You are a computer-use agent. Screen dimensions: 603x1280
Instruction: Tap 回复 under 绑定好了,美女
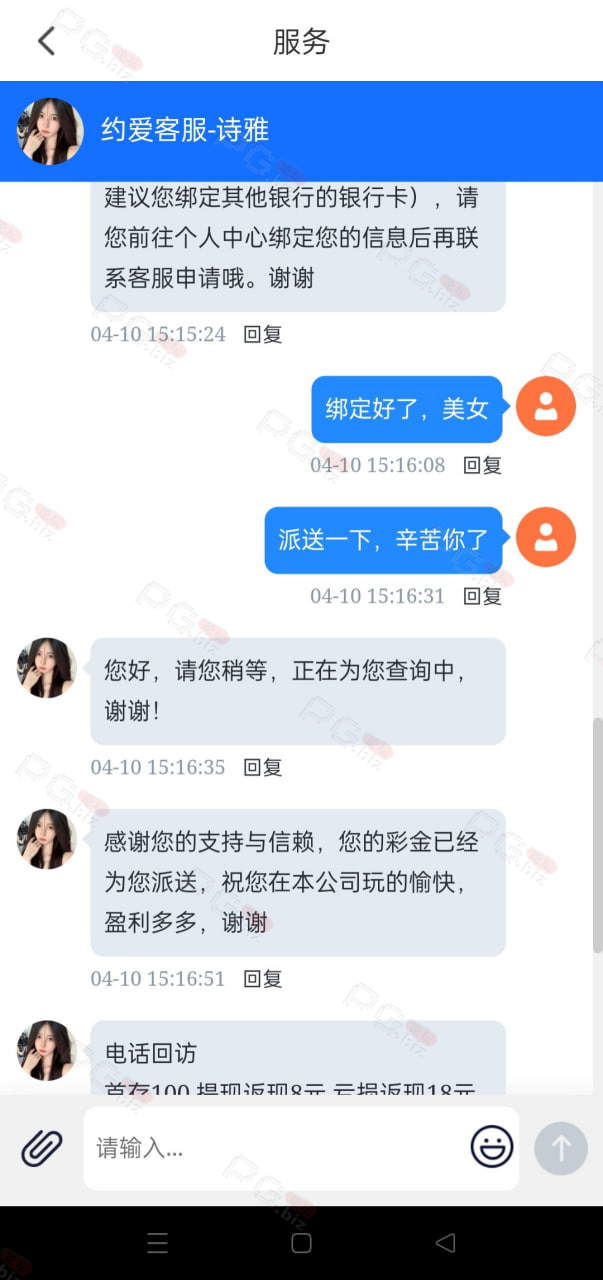click(x=482, y=465)
